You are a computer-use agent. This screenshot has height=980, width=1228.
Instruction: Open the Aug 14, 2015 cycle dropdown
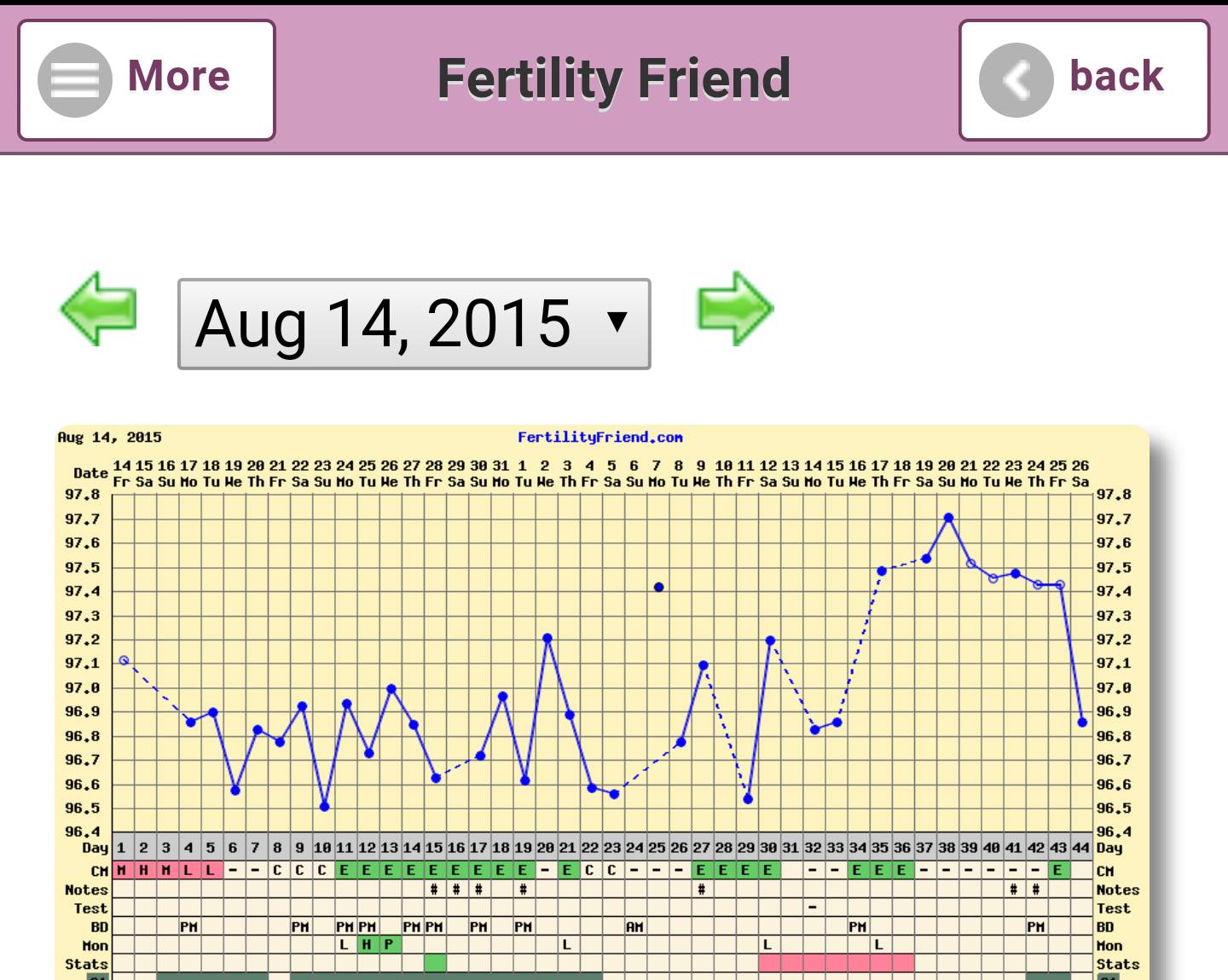[414, 324]
